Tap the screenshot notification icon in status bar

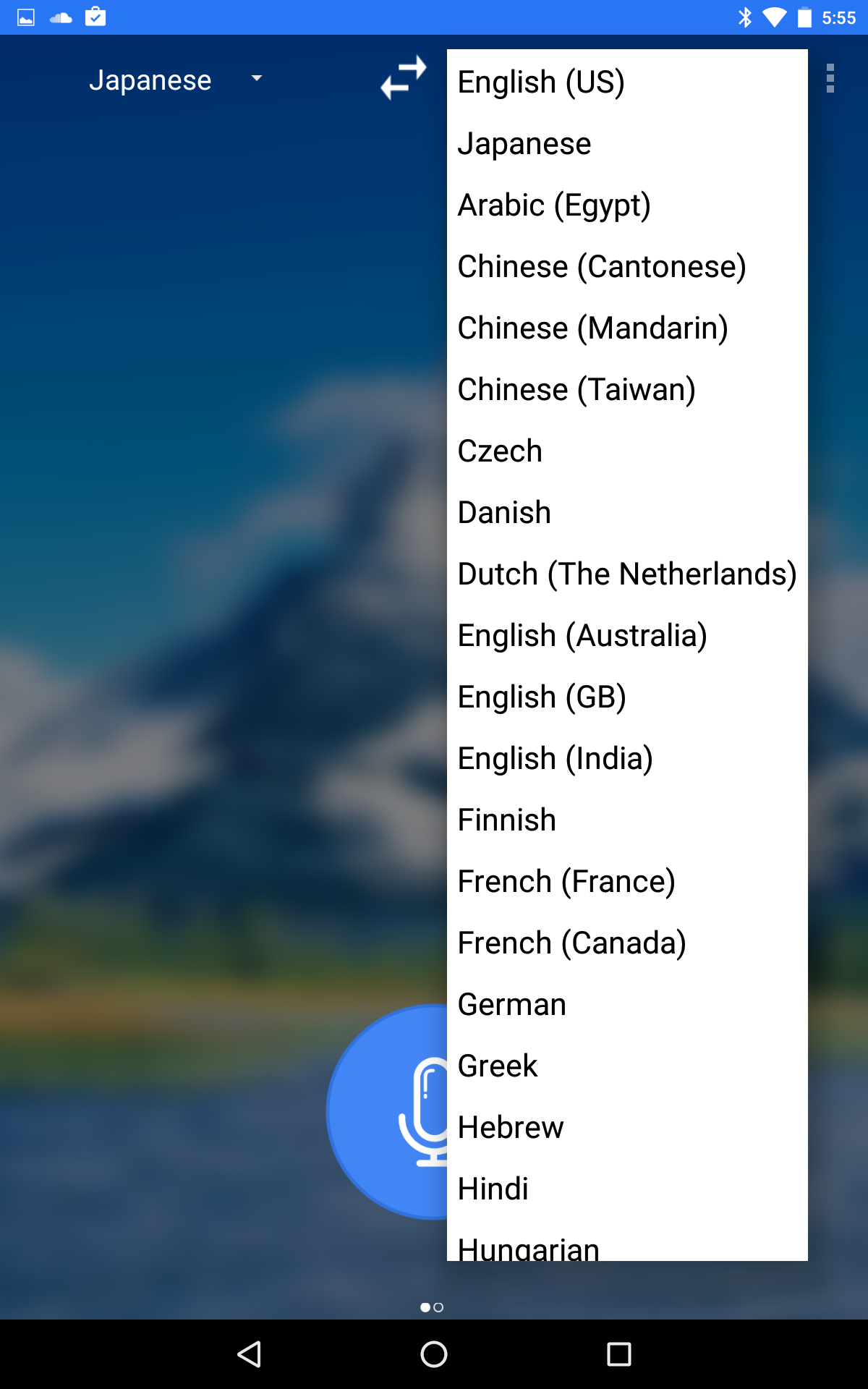coord(26,17)
